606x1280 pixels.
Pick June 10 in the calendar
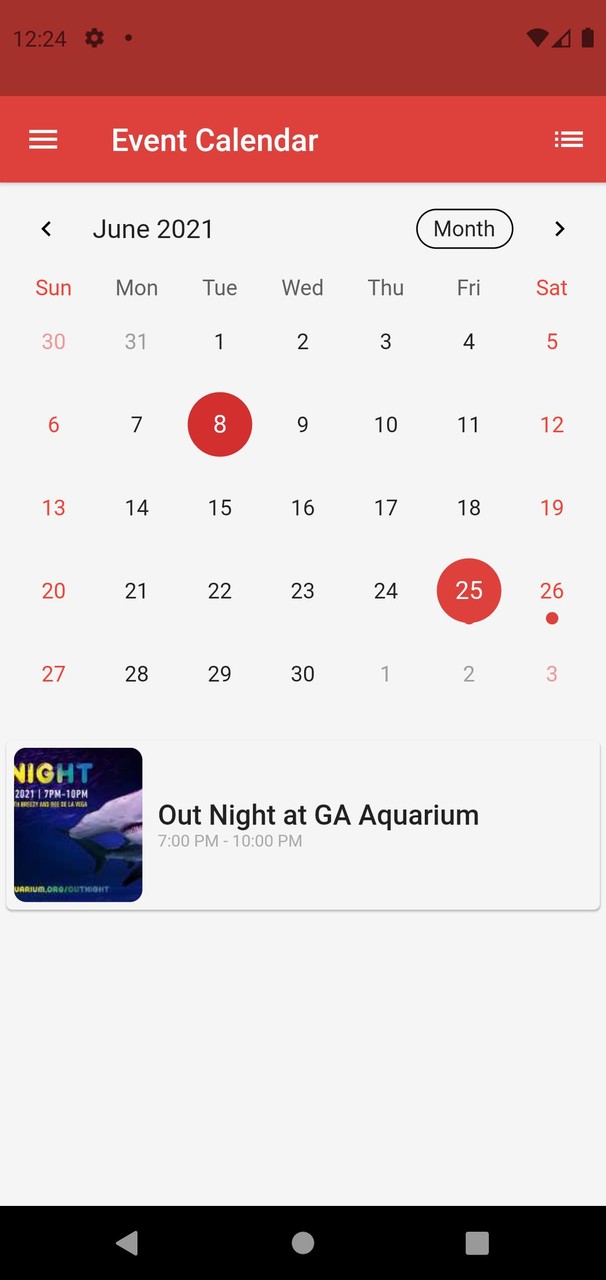pyautogui.click(x=386, y=424)
